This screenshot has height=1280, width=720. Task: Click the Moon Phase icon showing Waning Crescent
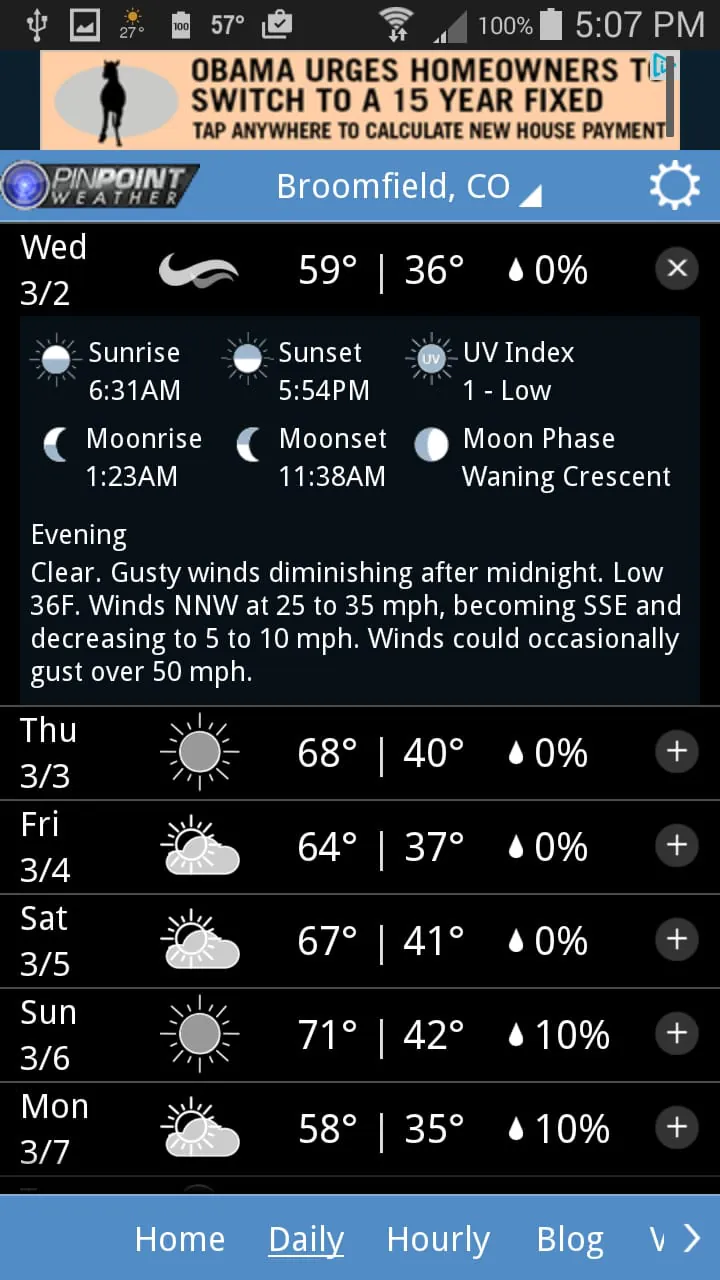click(x=431, y=445)
